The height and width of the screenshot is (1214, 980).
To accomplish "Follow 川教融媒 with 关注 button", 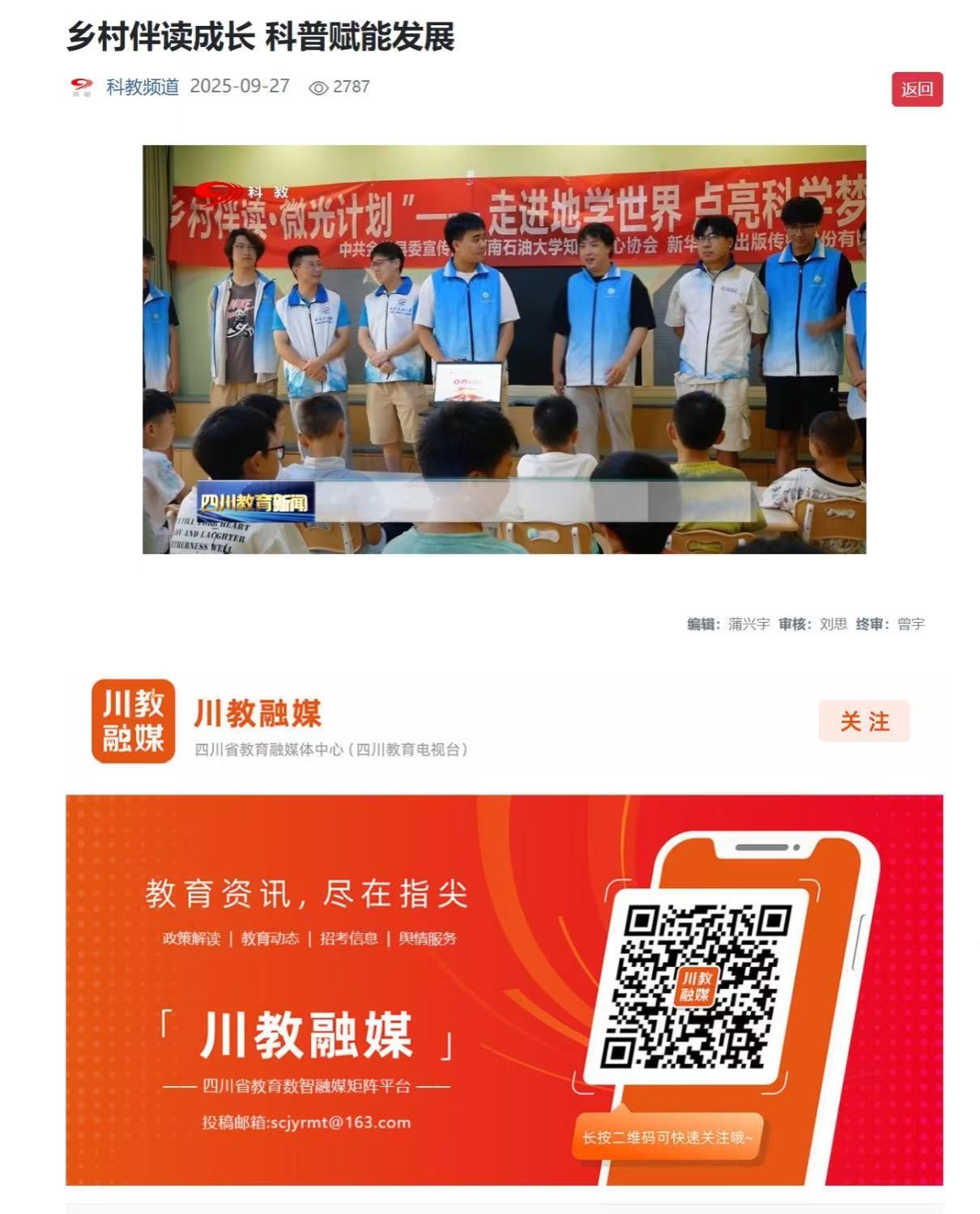I will coord(863,721).
